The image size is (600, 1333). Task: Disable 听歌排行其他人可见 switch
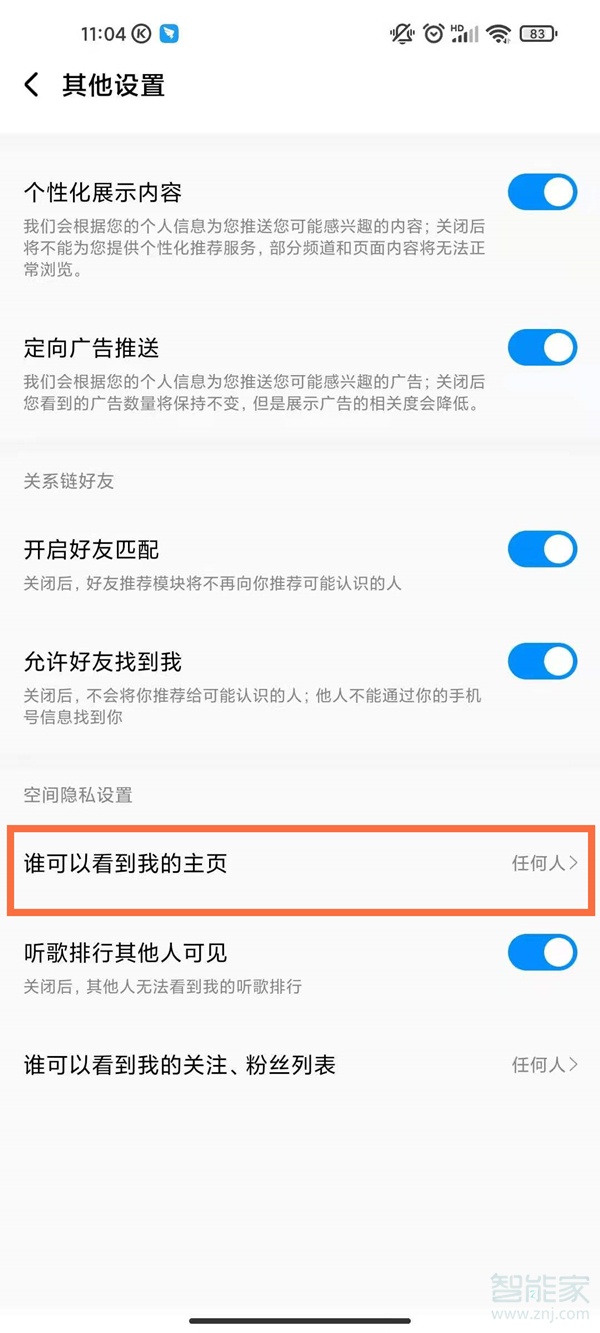click(542, 953)
